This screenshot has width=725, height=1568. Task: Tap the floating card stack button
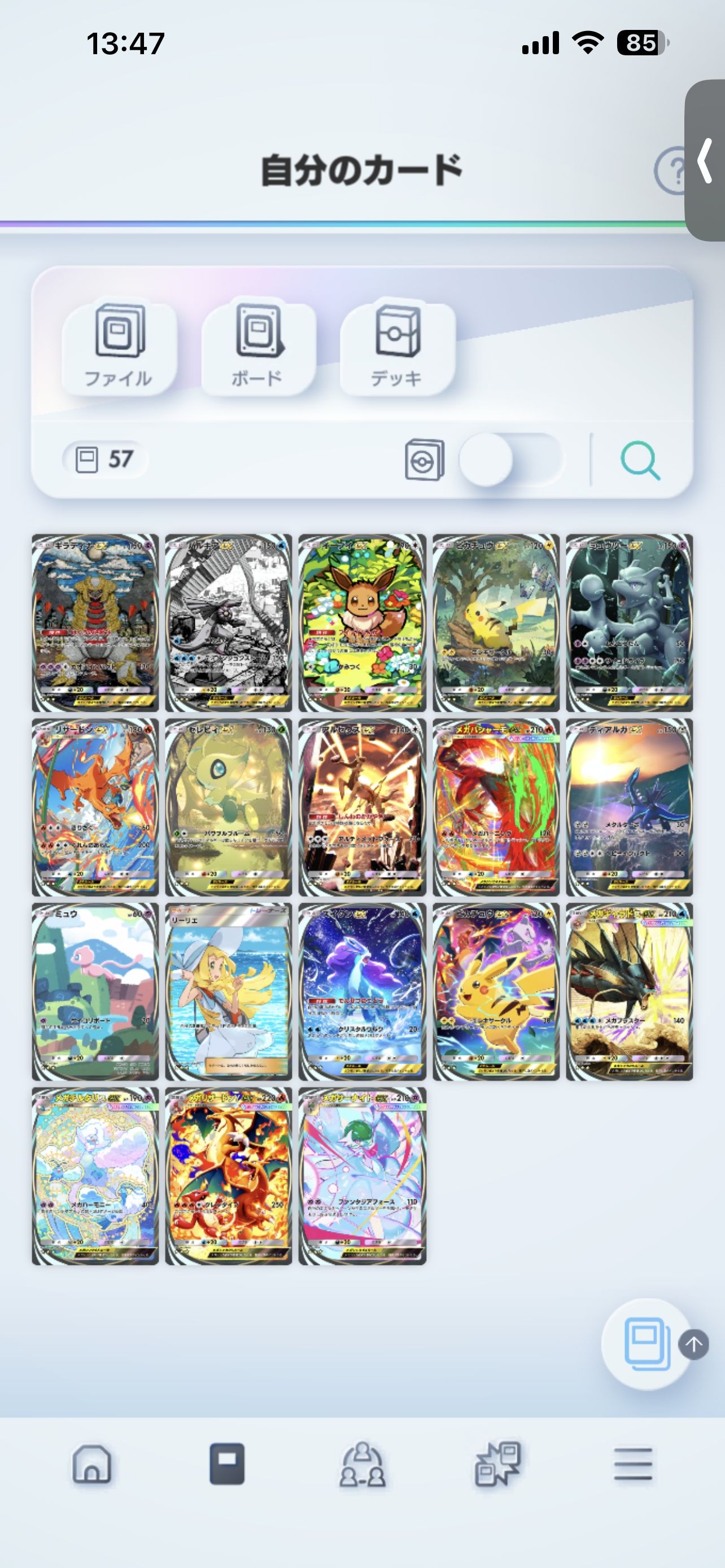click(x=645, y=1344)
